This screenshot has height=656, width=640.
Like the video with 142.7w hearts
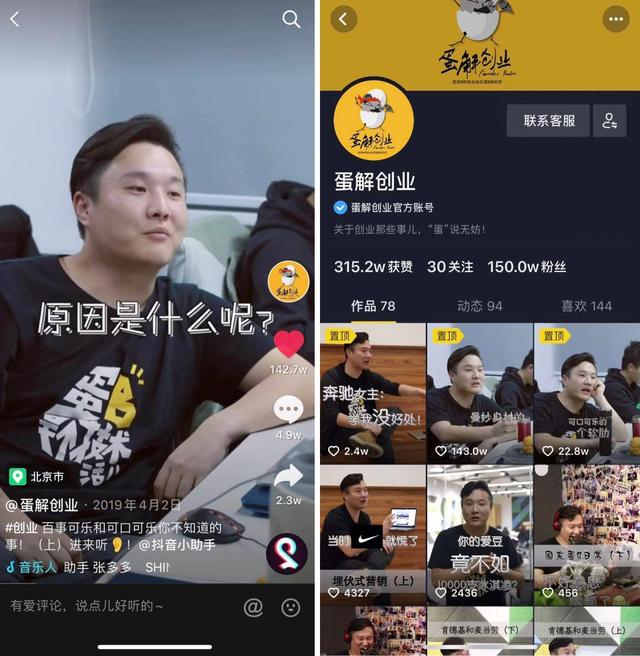point(289,344)
